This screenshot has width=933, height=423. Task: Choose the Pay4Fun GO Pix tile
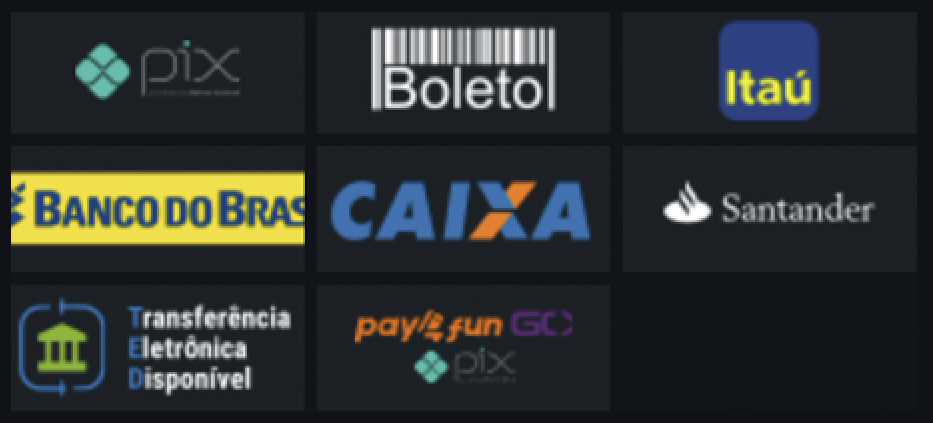point(463,347)
